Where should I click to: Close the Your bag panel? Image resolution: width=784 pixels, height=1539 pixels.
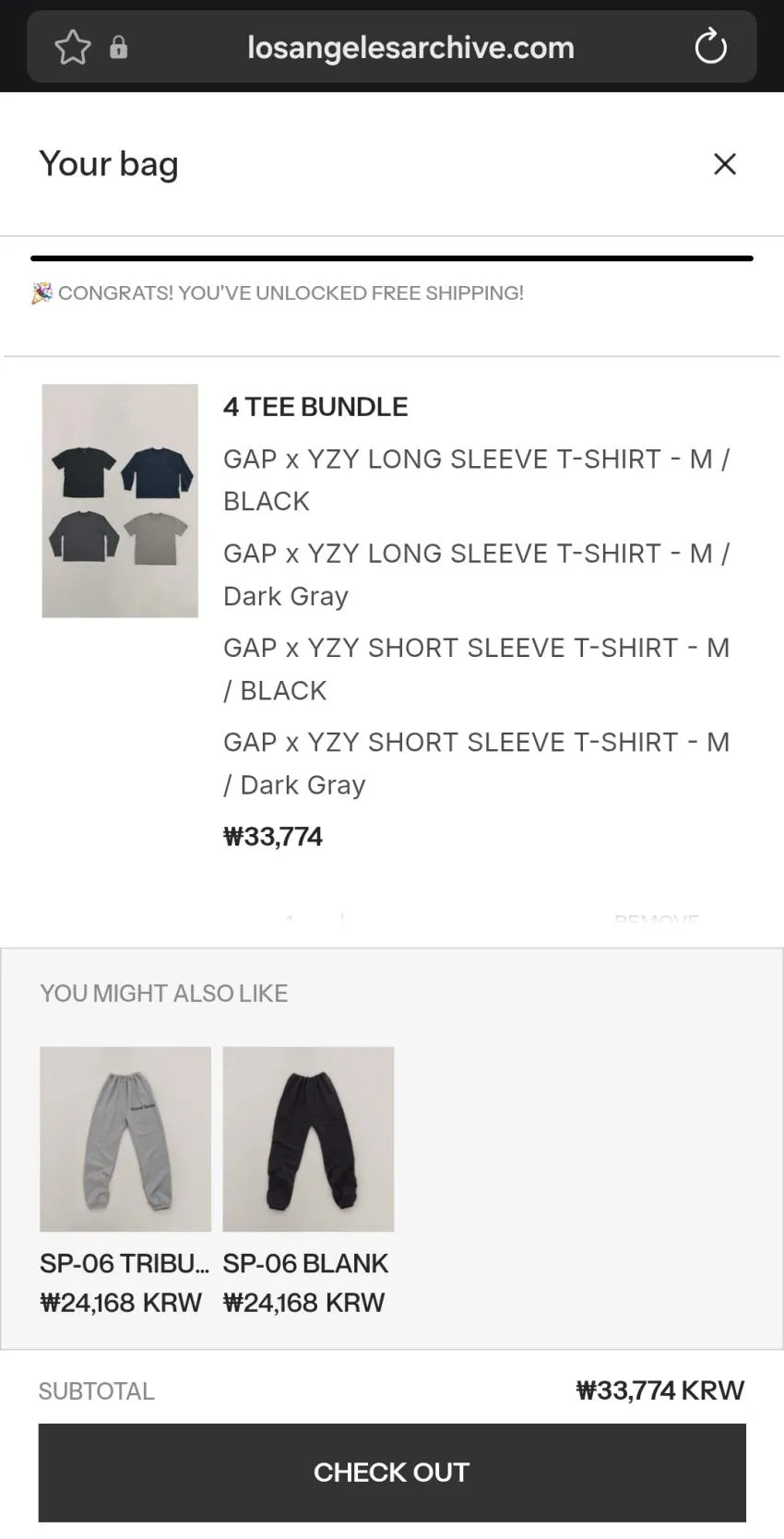[x=725, y=164]
